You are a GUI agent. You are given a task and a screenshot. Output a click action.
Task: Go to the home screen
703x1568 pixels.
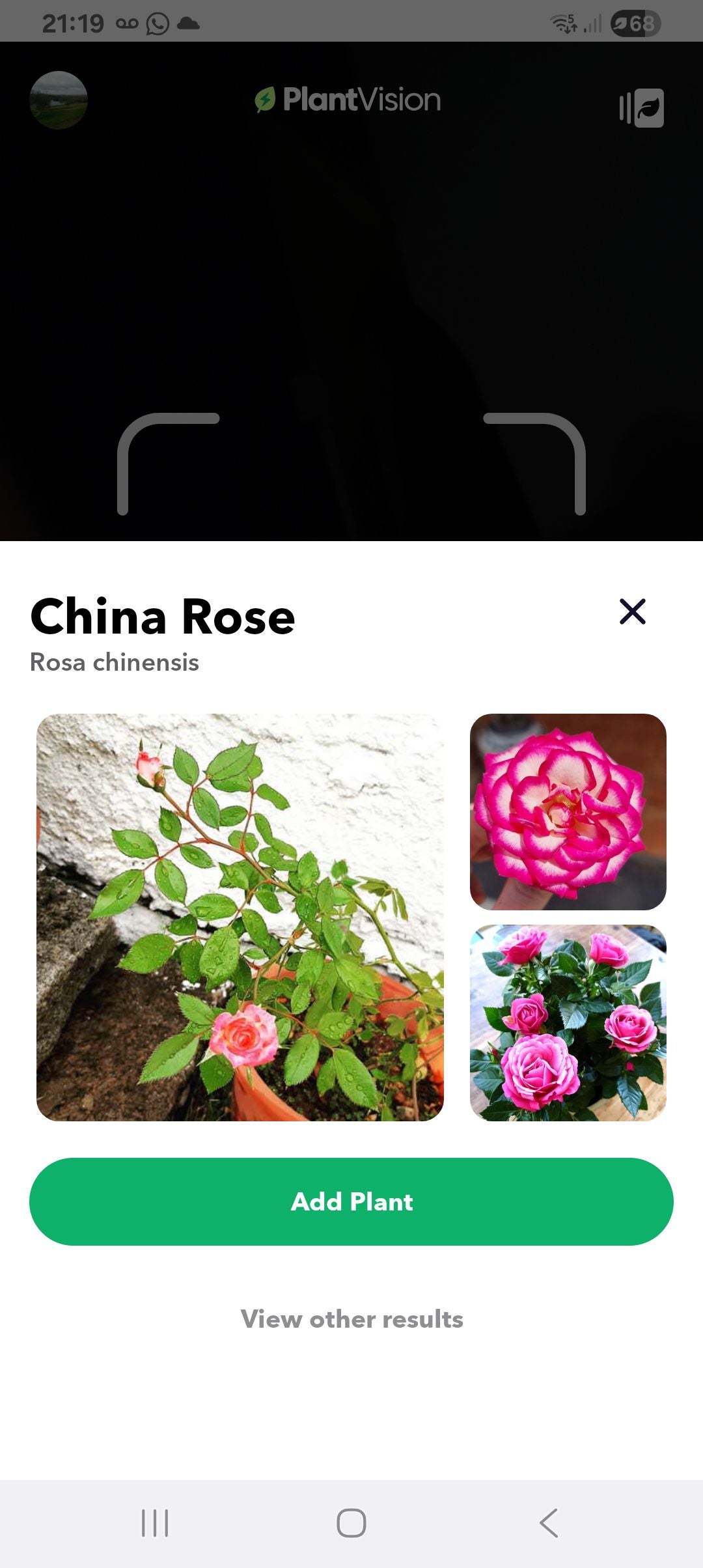[351, 1523]
